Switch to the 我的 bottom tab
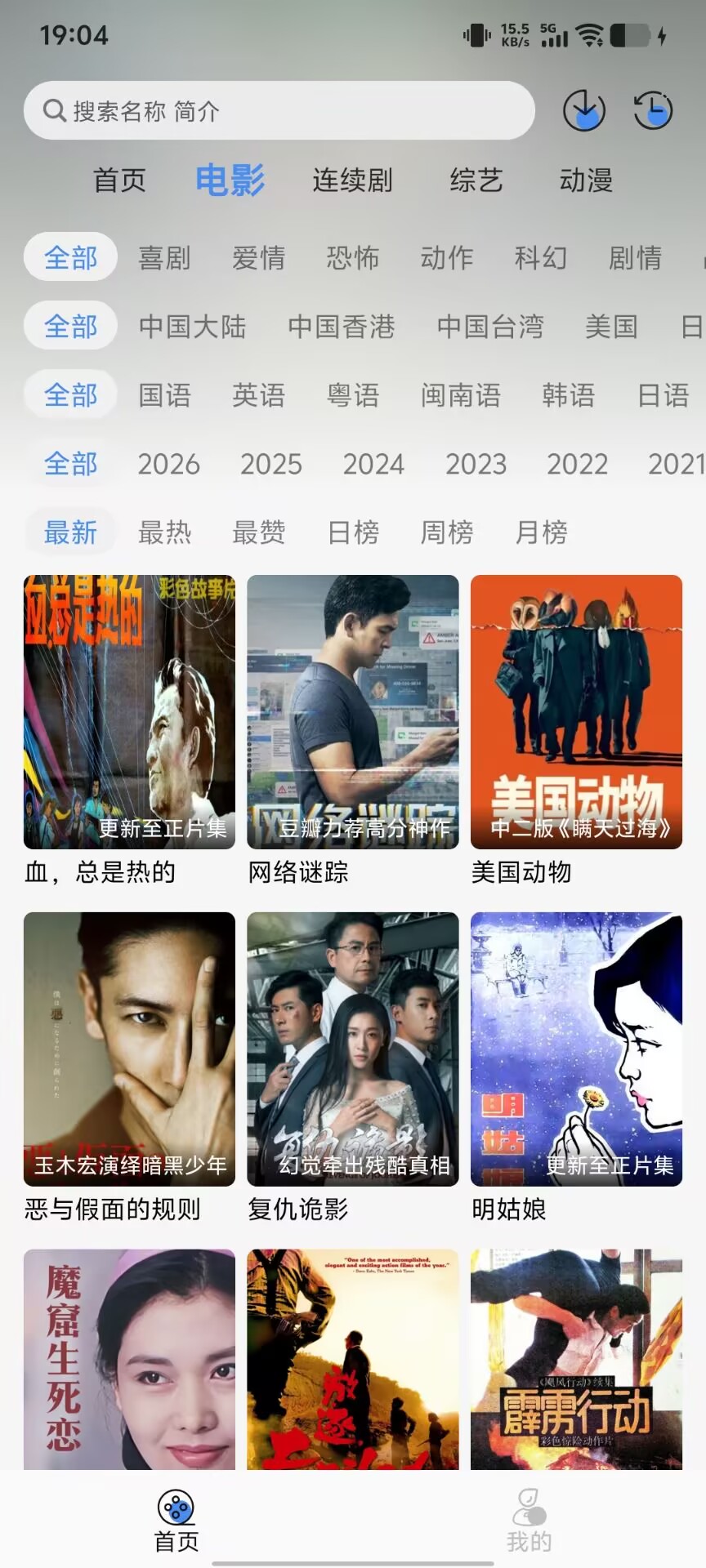706x1568 pixels. (529, 1520)
